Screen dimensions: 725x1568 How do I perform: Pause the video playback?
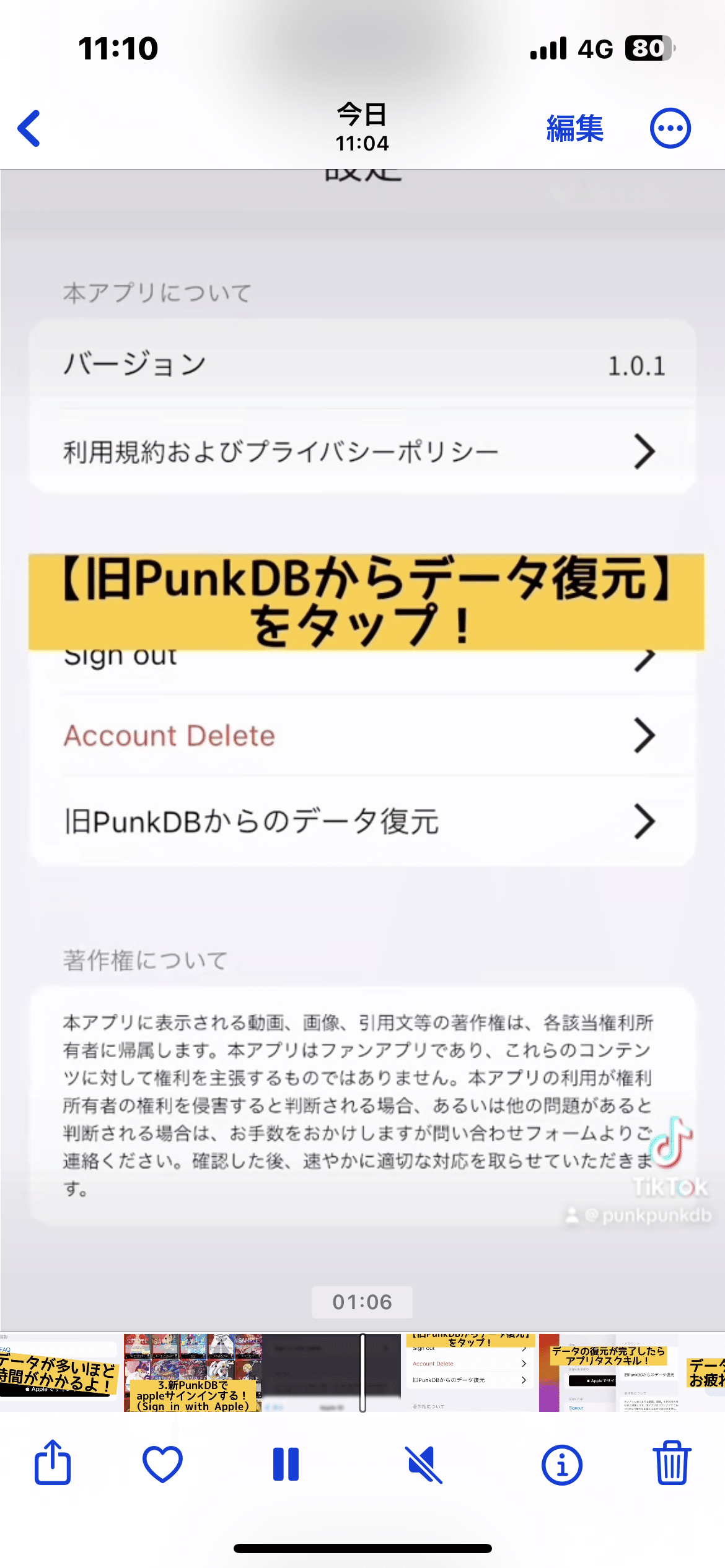click(x=286, y=1464)
